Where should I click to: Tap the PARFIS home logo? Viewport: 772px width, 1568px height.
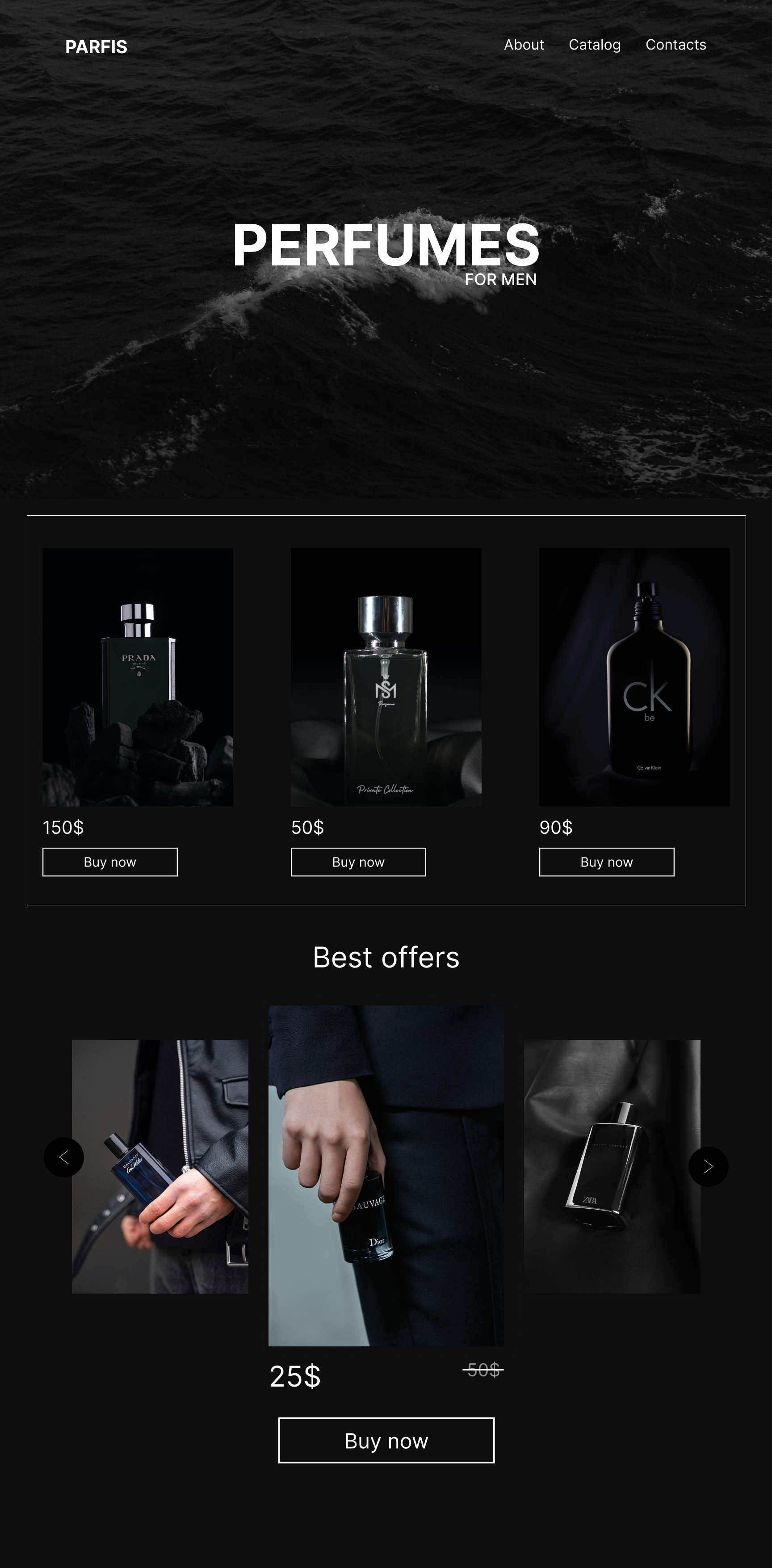point(96,47)
